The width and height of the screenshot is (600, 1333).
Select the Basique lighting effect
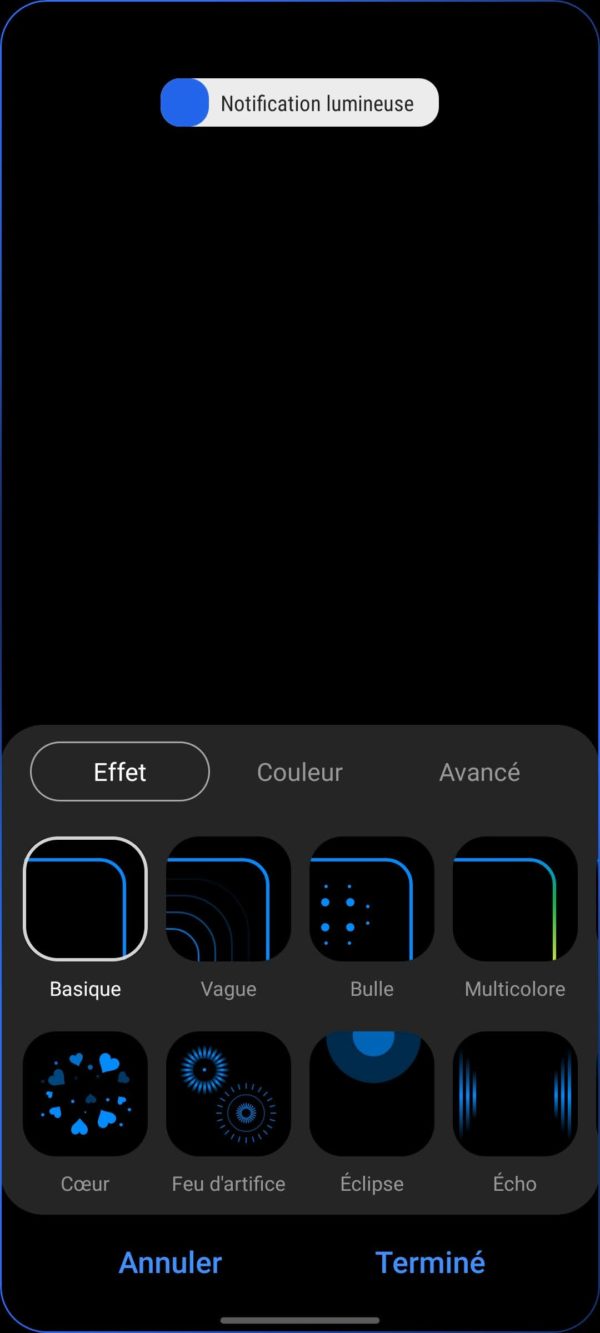(85, 898)
